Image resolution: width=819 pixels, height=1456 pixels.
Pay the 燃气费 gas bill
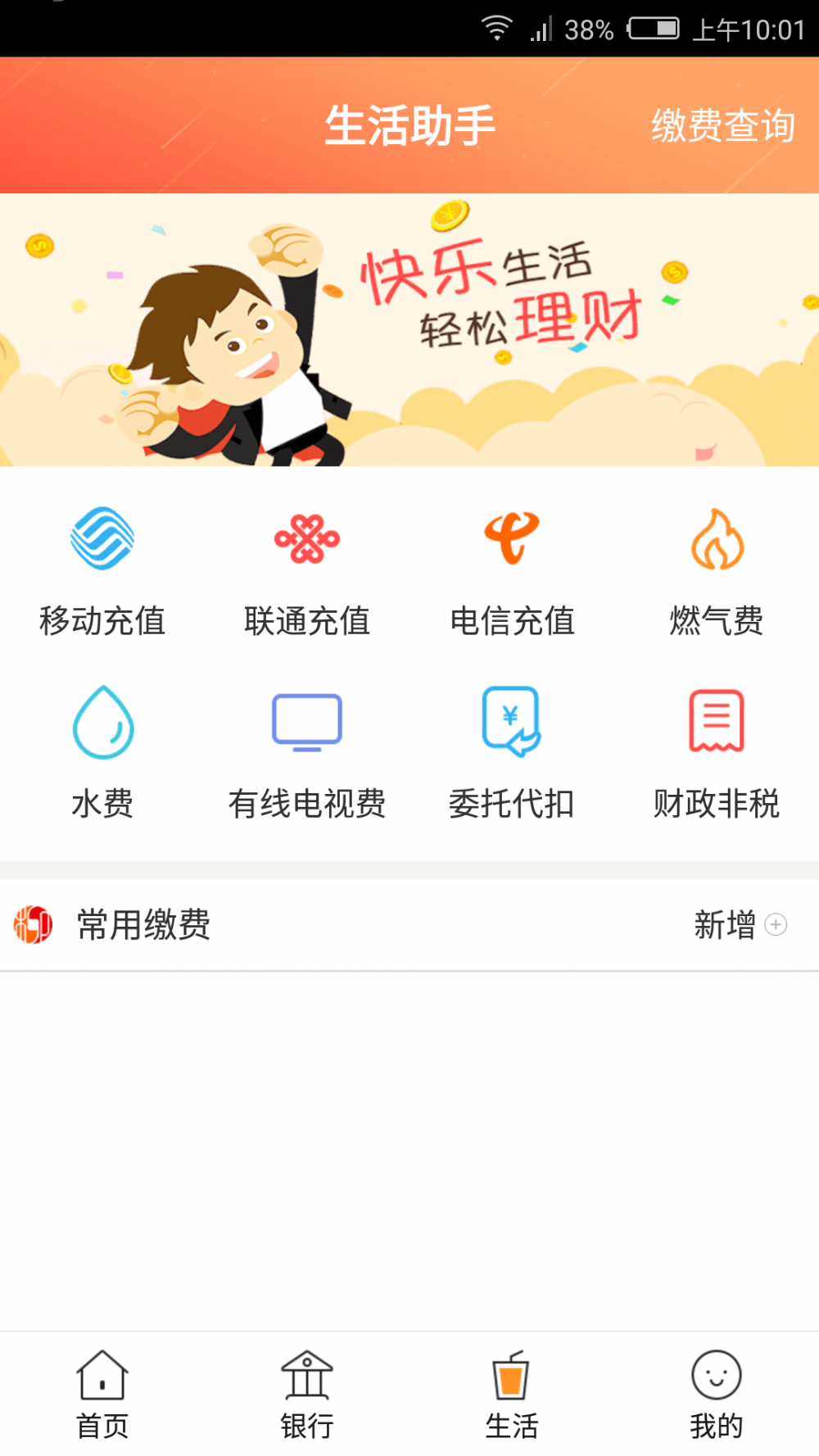[717, 571]
